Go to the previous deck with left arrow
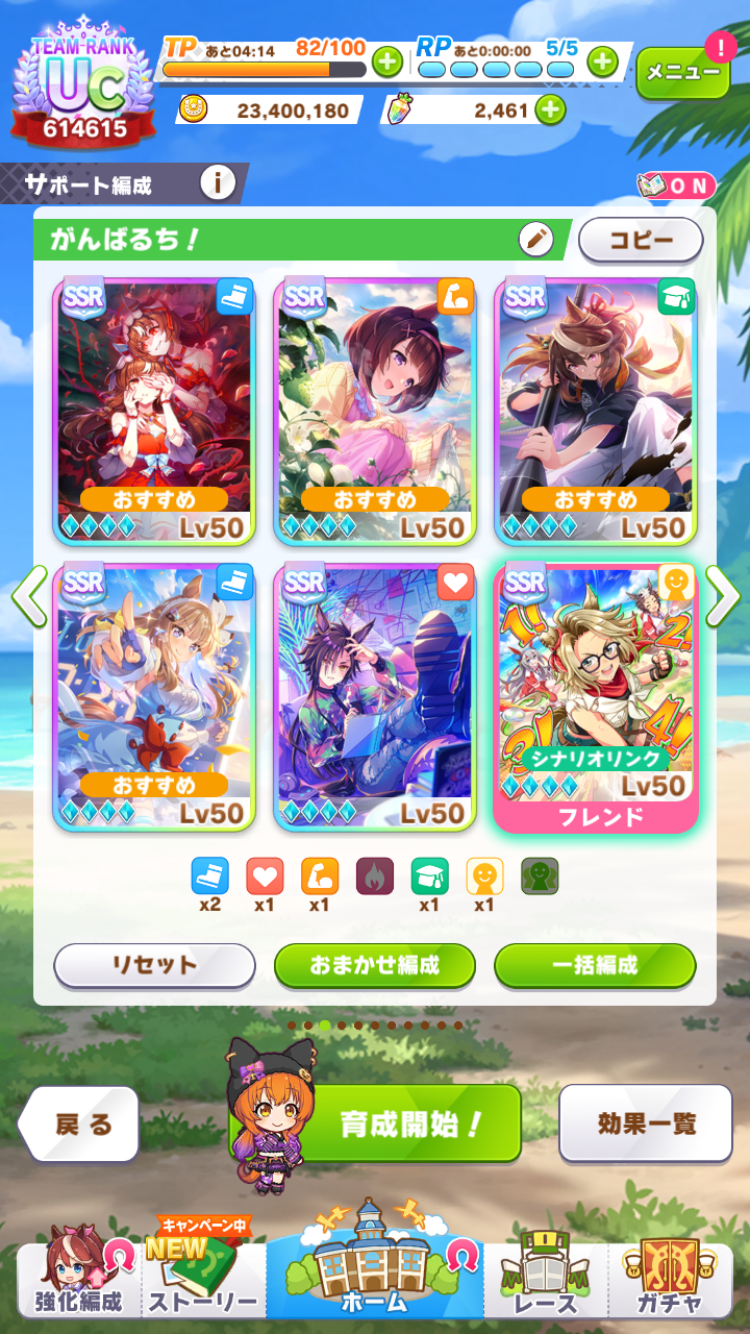The image size is (750, 1334). click(x=28, y=597)
